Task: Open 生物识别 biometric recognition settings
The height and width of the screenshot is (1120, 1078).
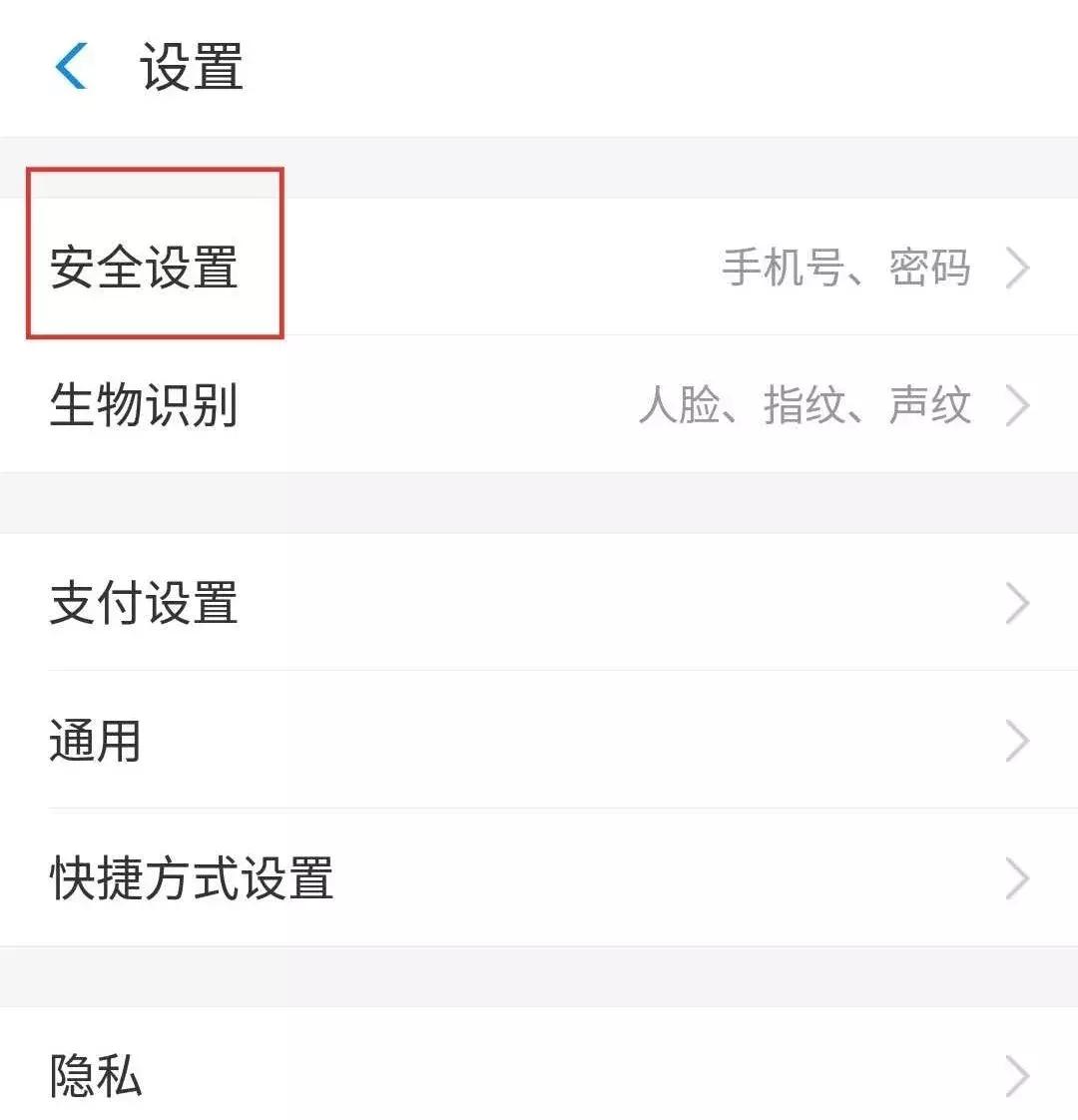Action: point(399,404)
